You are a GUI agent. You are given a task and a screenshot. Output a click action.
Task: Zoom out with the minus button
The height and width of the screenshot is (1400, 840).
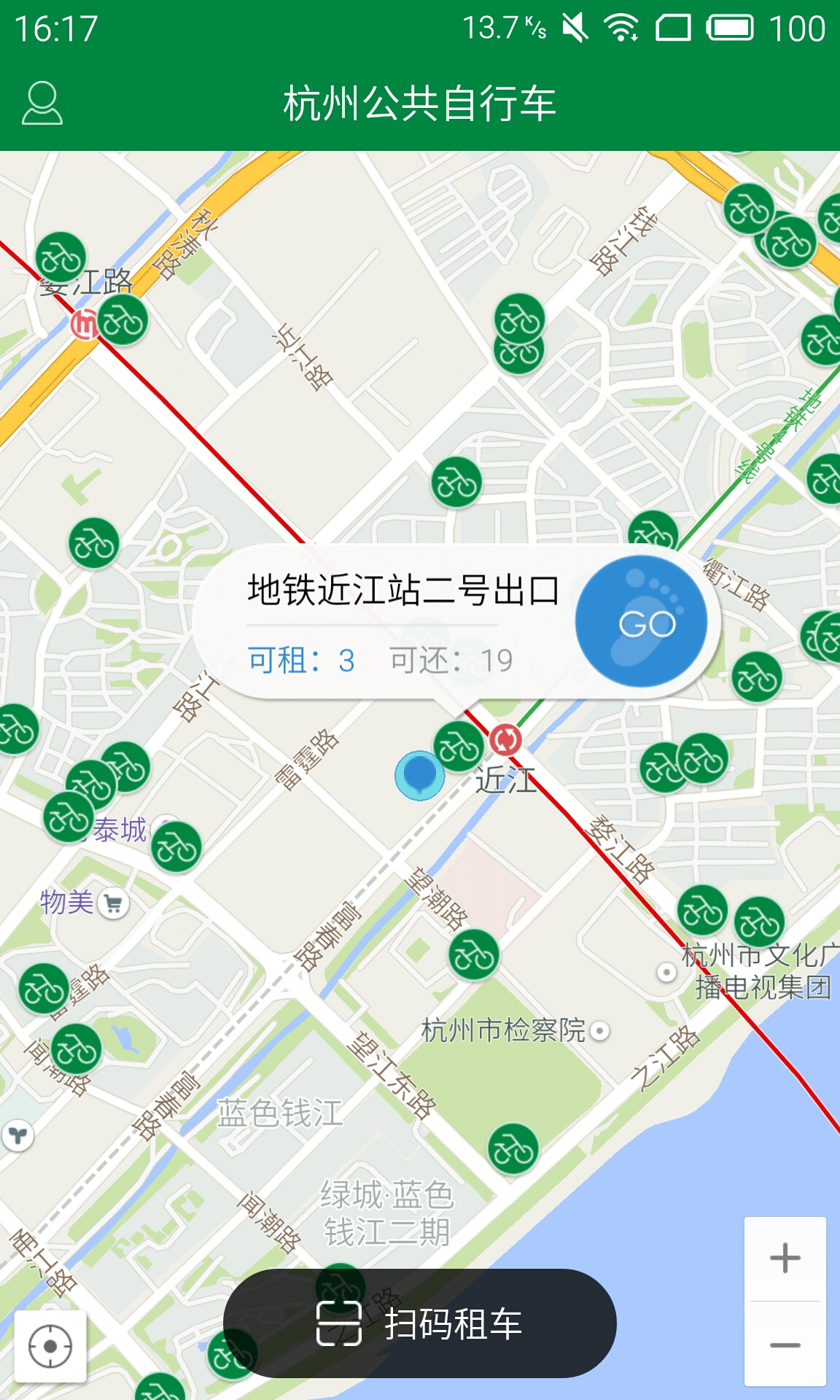(785, 1345)
